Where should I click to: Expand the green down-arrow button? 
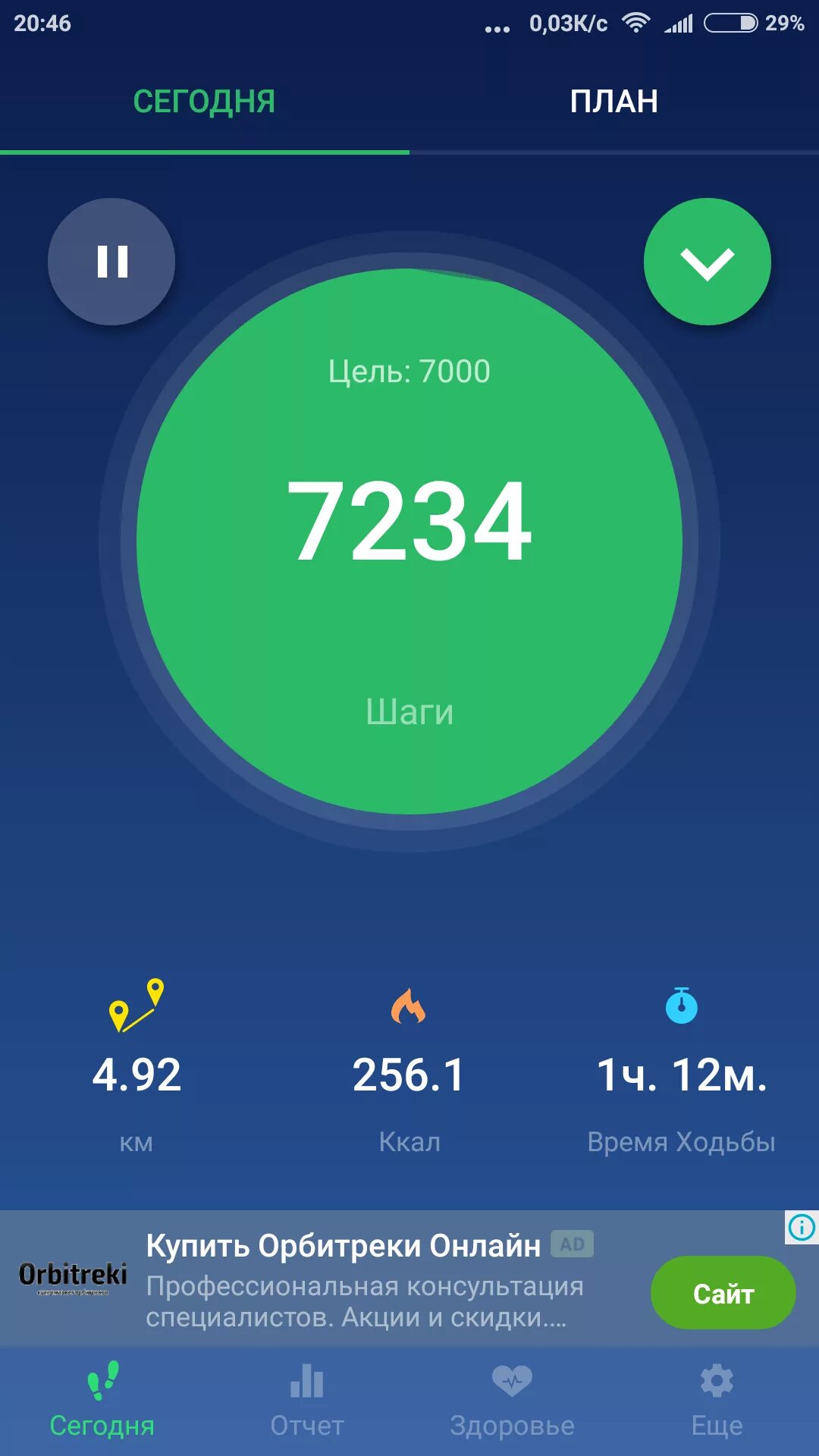pyautogui.click(x=708, y=262)
